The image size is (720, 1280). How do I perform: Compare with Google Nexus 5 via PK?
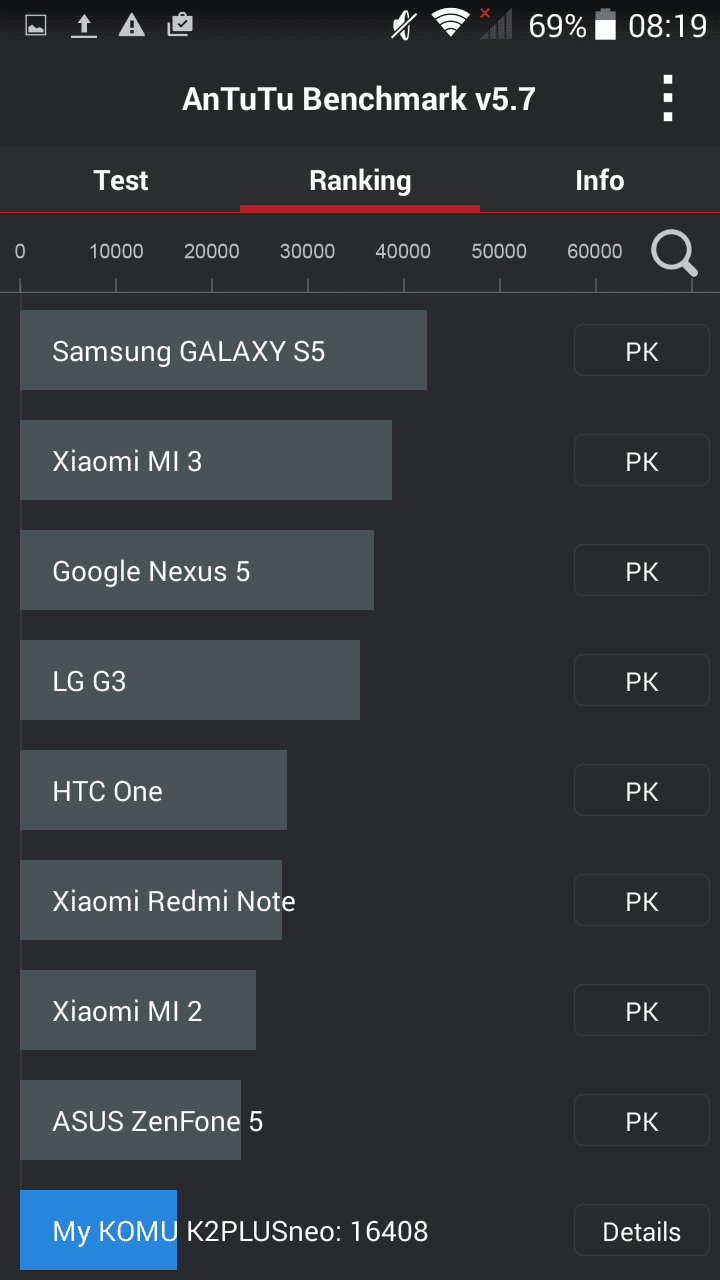coord(641,571)
